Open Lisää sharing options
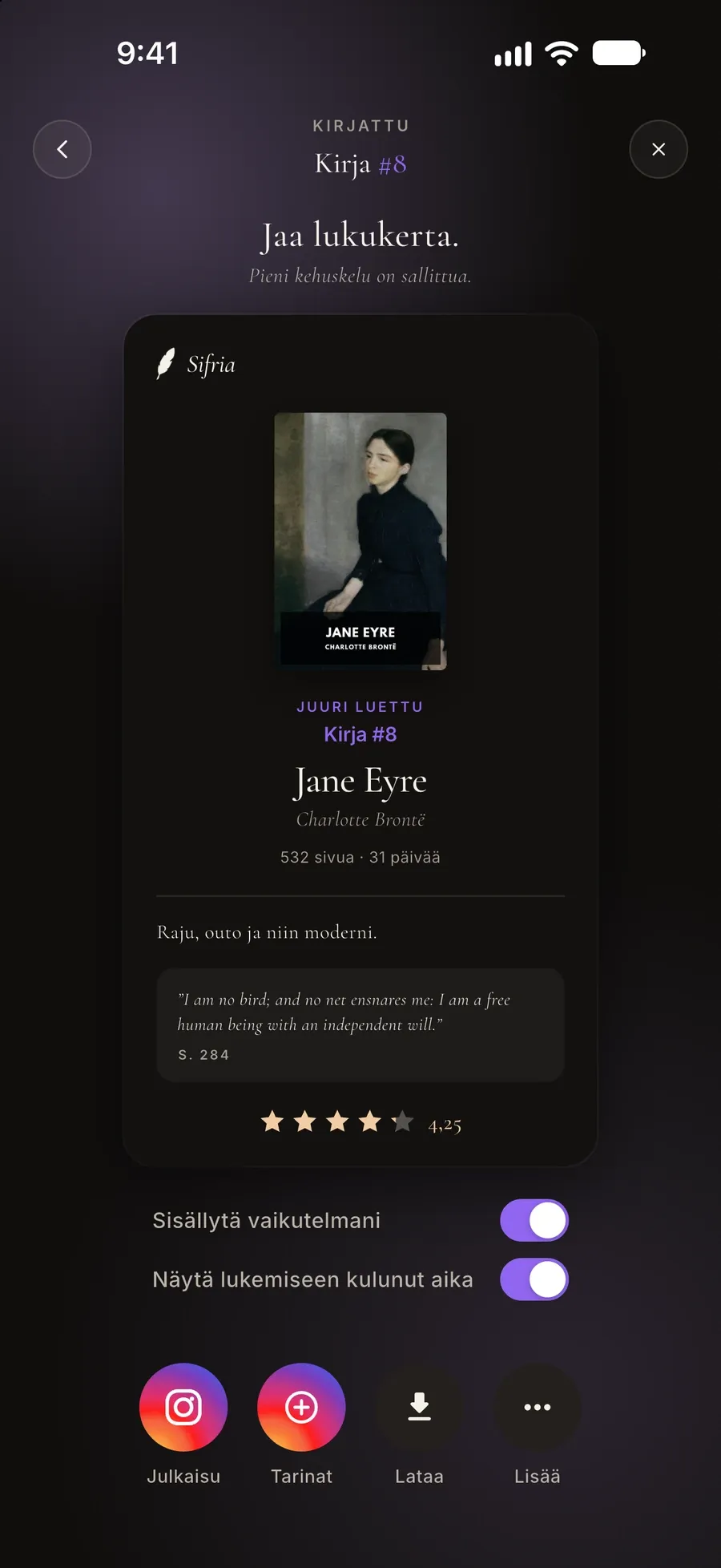 point(537,1407)
